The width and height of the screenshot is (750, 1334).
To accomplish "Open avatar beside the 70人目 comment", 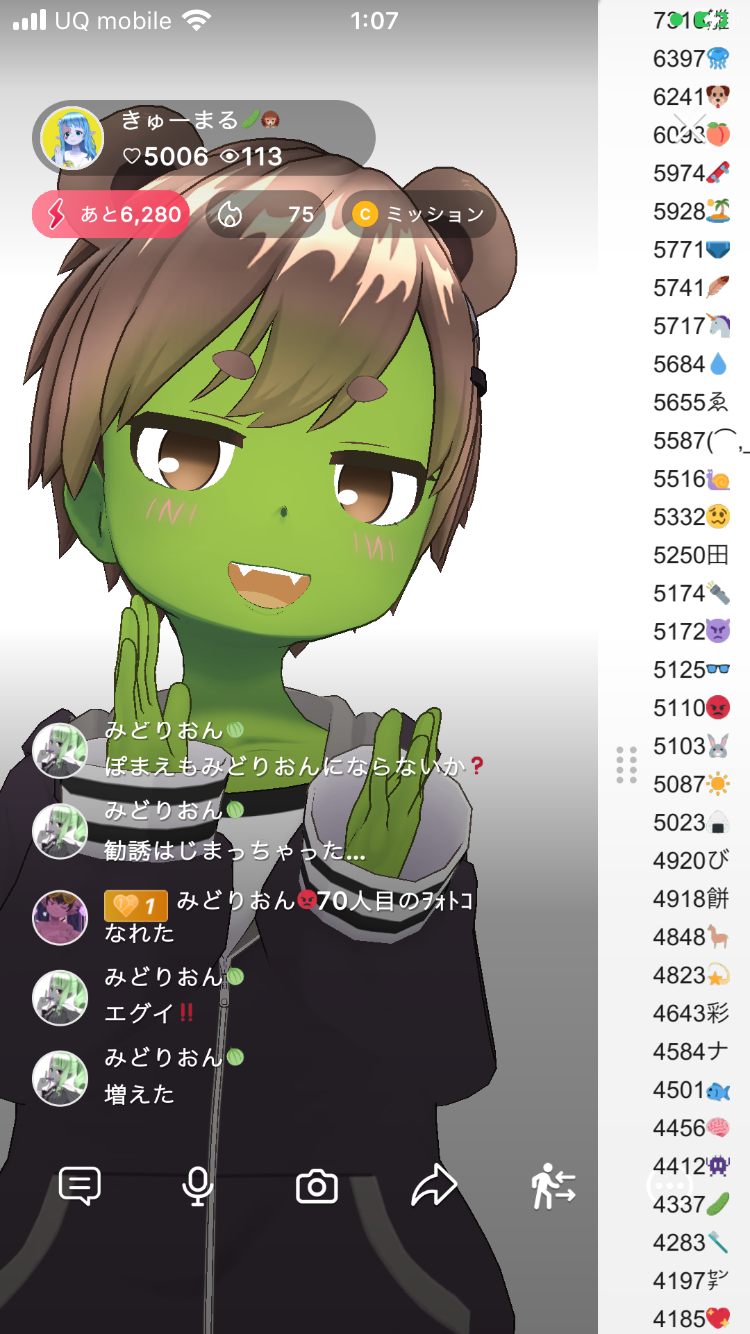I will tap(60, 917).
